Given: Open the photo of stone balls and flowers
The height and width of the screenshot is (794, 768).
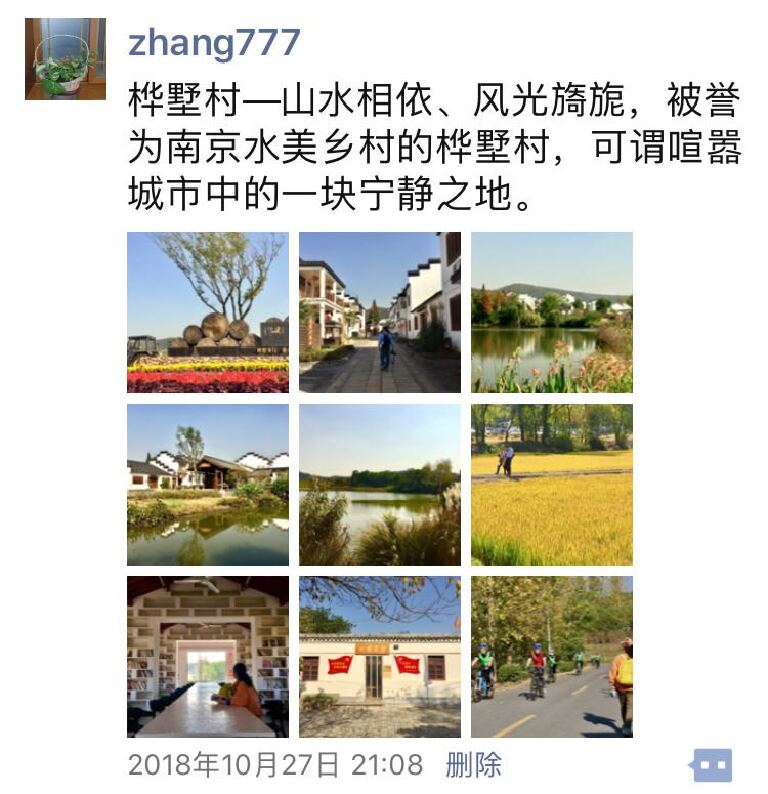Looking at the screenshot, I should [x=208, y=312].
